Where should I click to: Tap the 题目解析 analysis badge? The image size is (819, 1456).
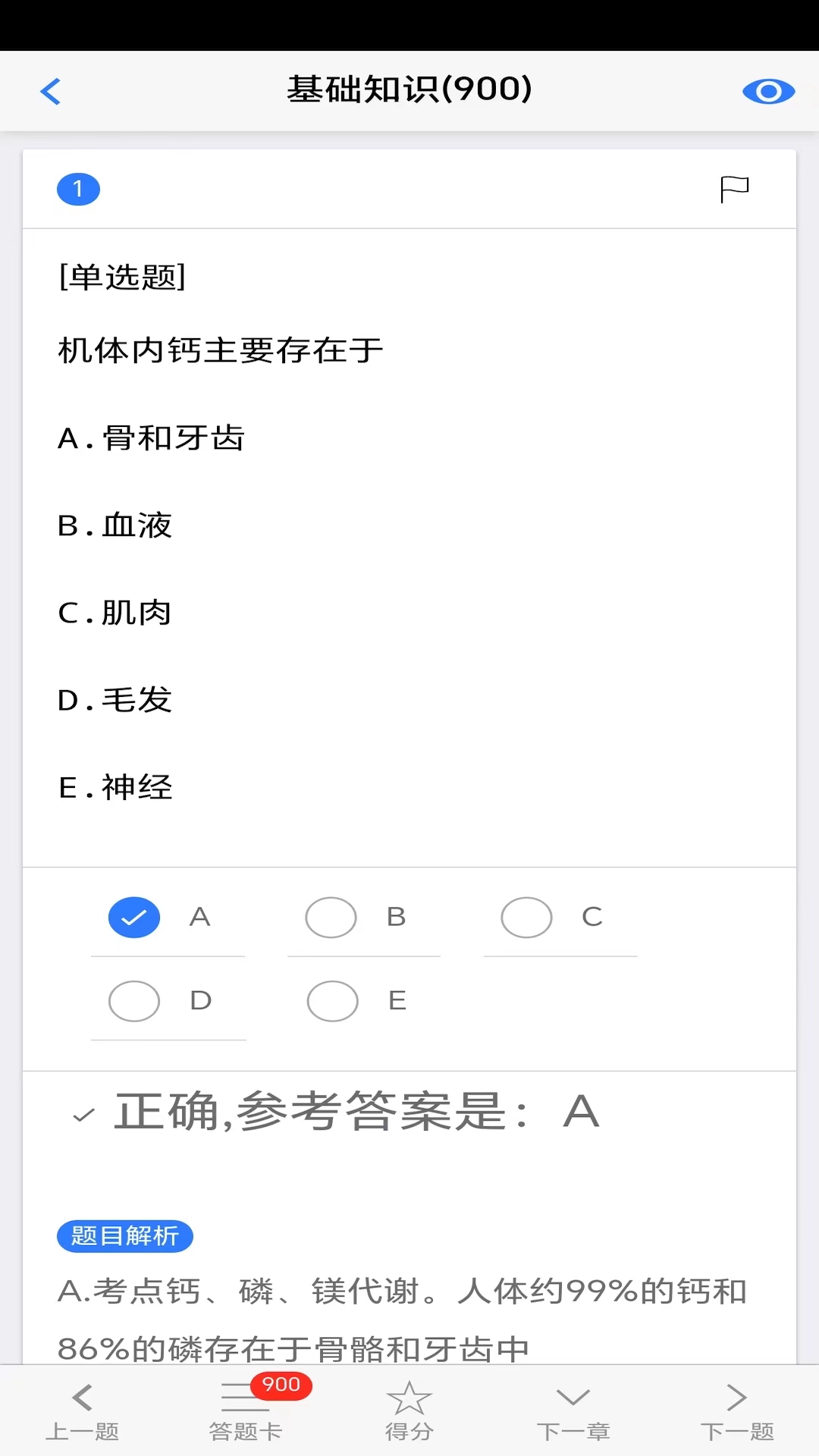click(x=124, y=1236)
